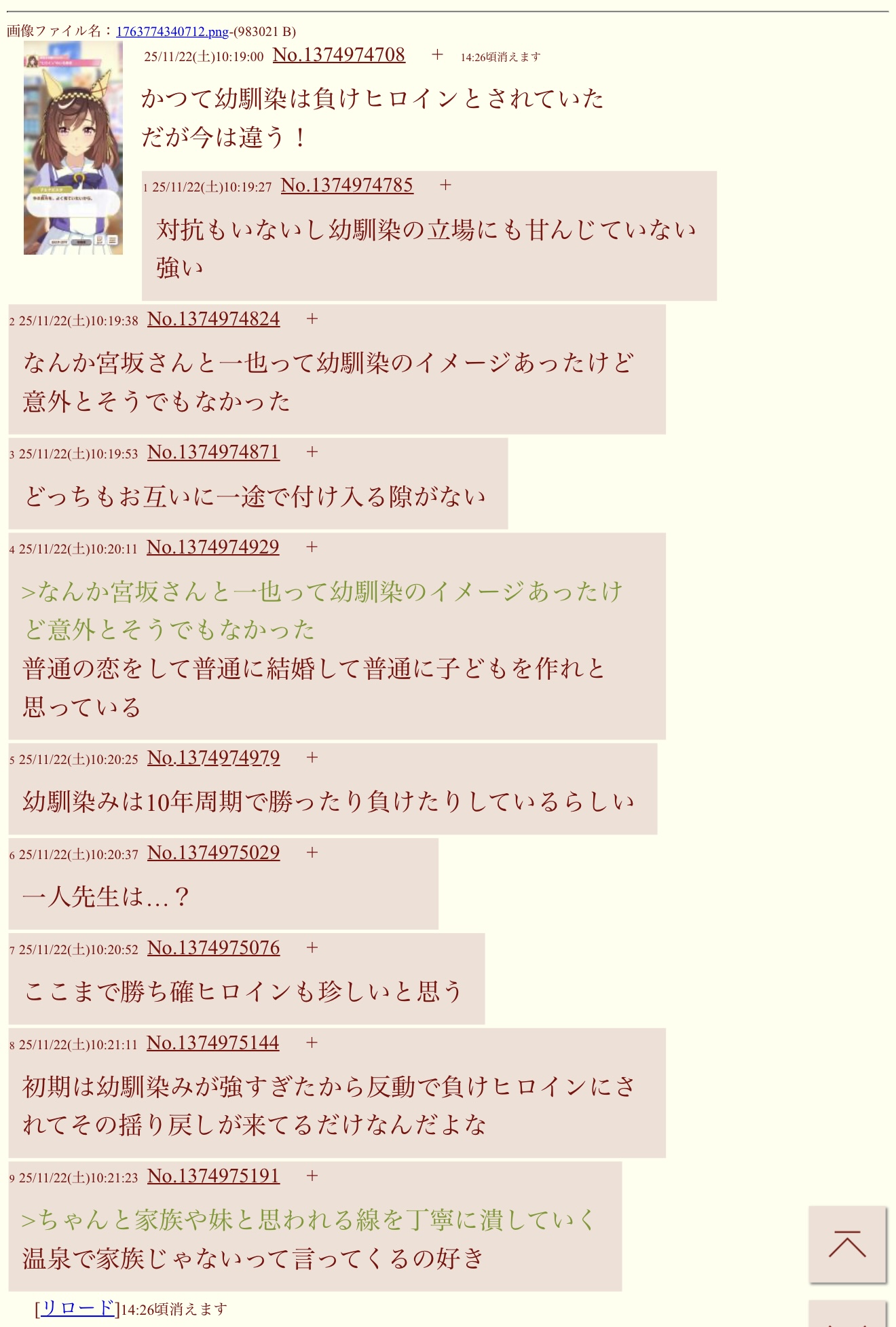
Task: Tap post number No.1374974785
Action: point(347,185)
